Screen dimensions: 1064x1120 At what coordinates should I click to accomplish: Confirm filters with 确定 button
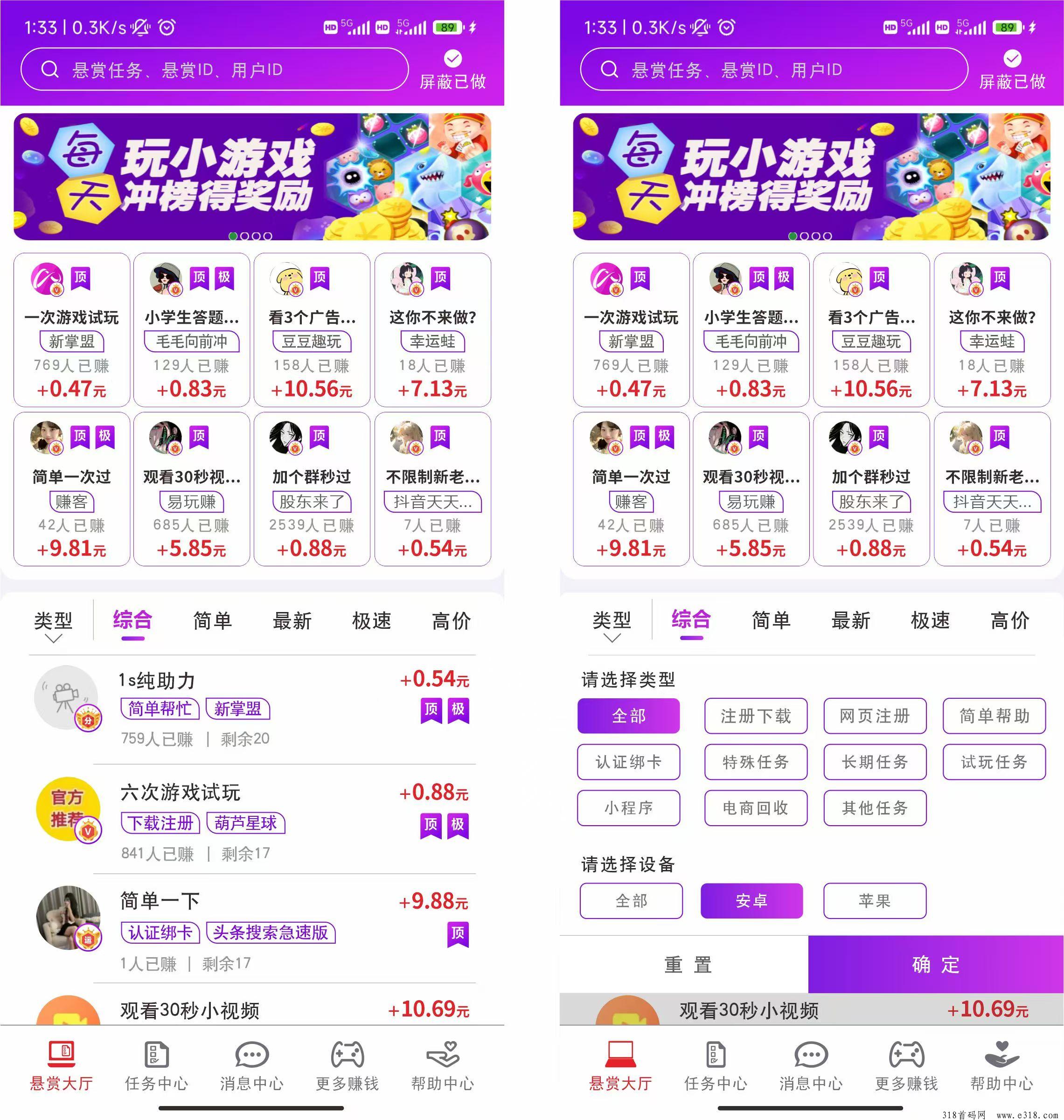tap(936, 964)
